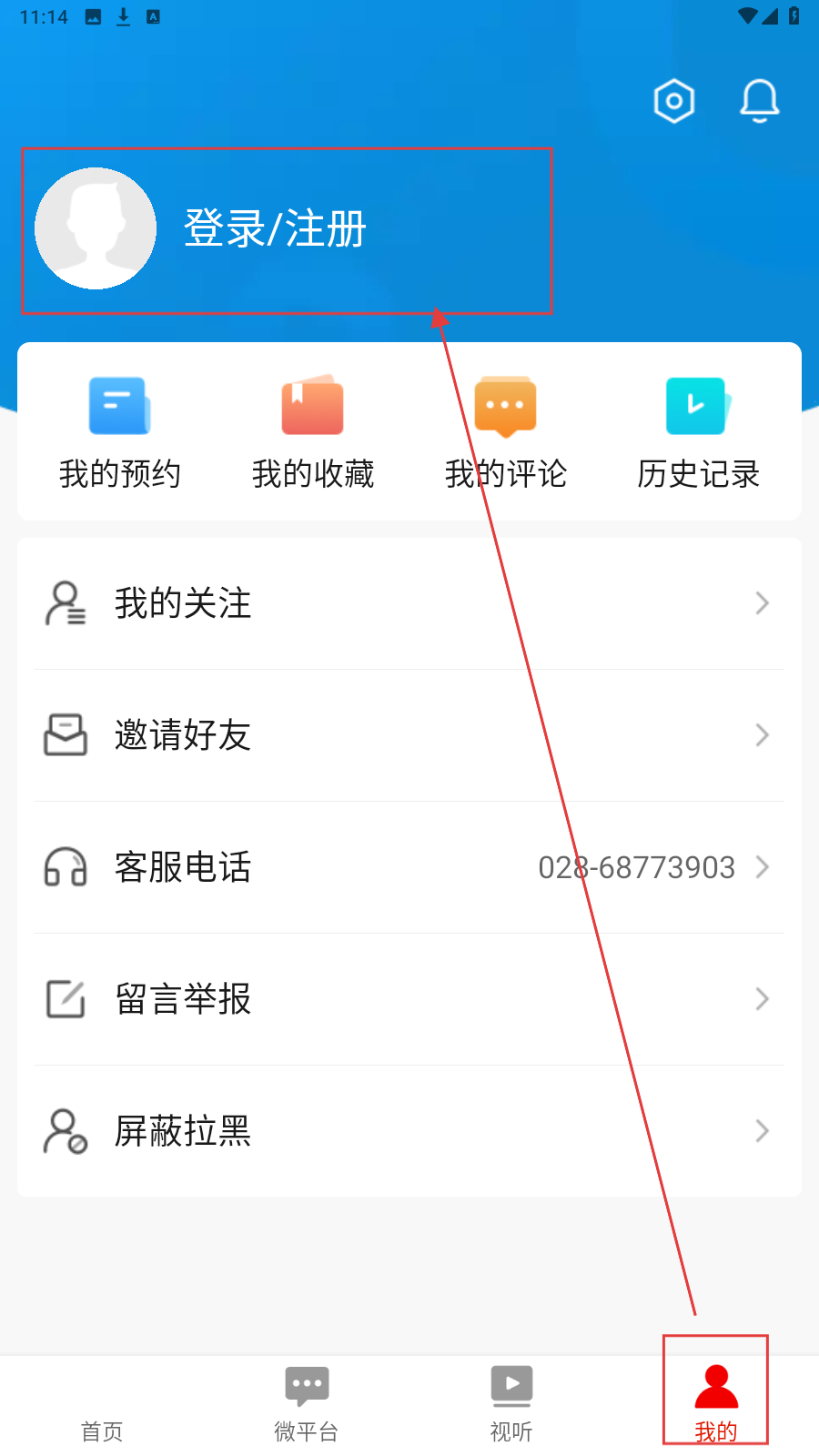Open 我的收藏 favorites
819x1456 pixels.
pos(313,432)
